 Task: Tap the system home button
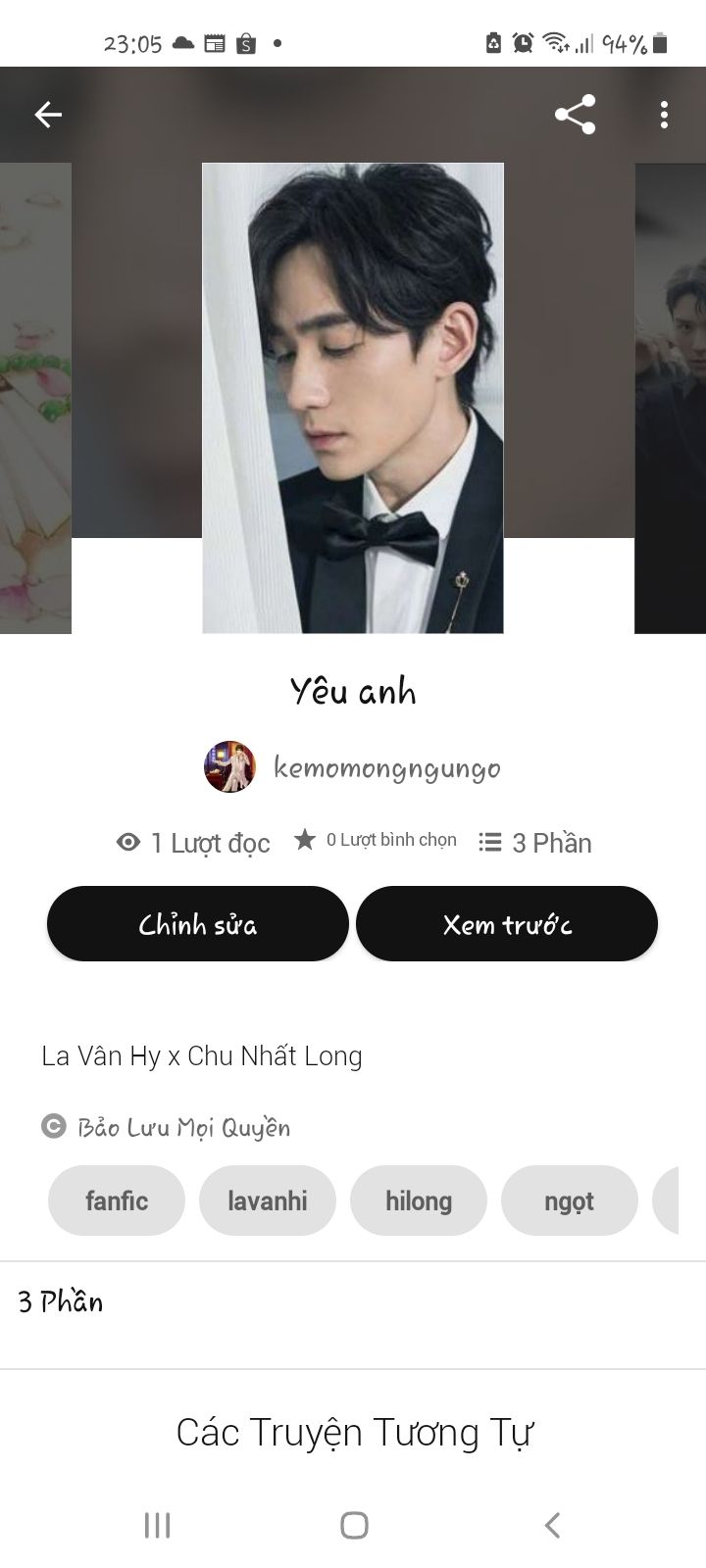[x=354, y=1525]
